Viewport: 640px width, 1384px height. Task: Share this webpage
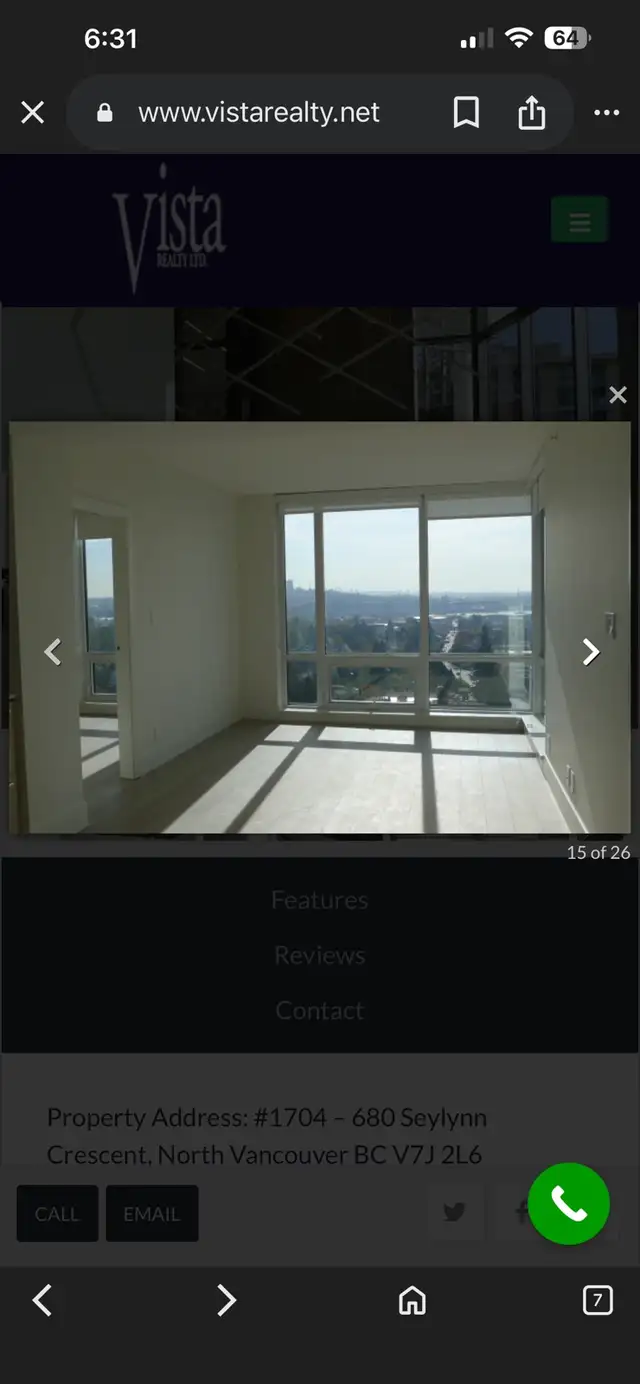(x=532, y=113)
